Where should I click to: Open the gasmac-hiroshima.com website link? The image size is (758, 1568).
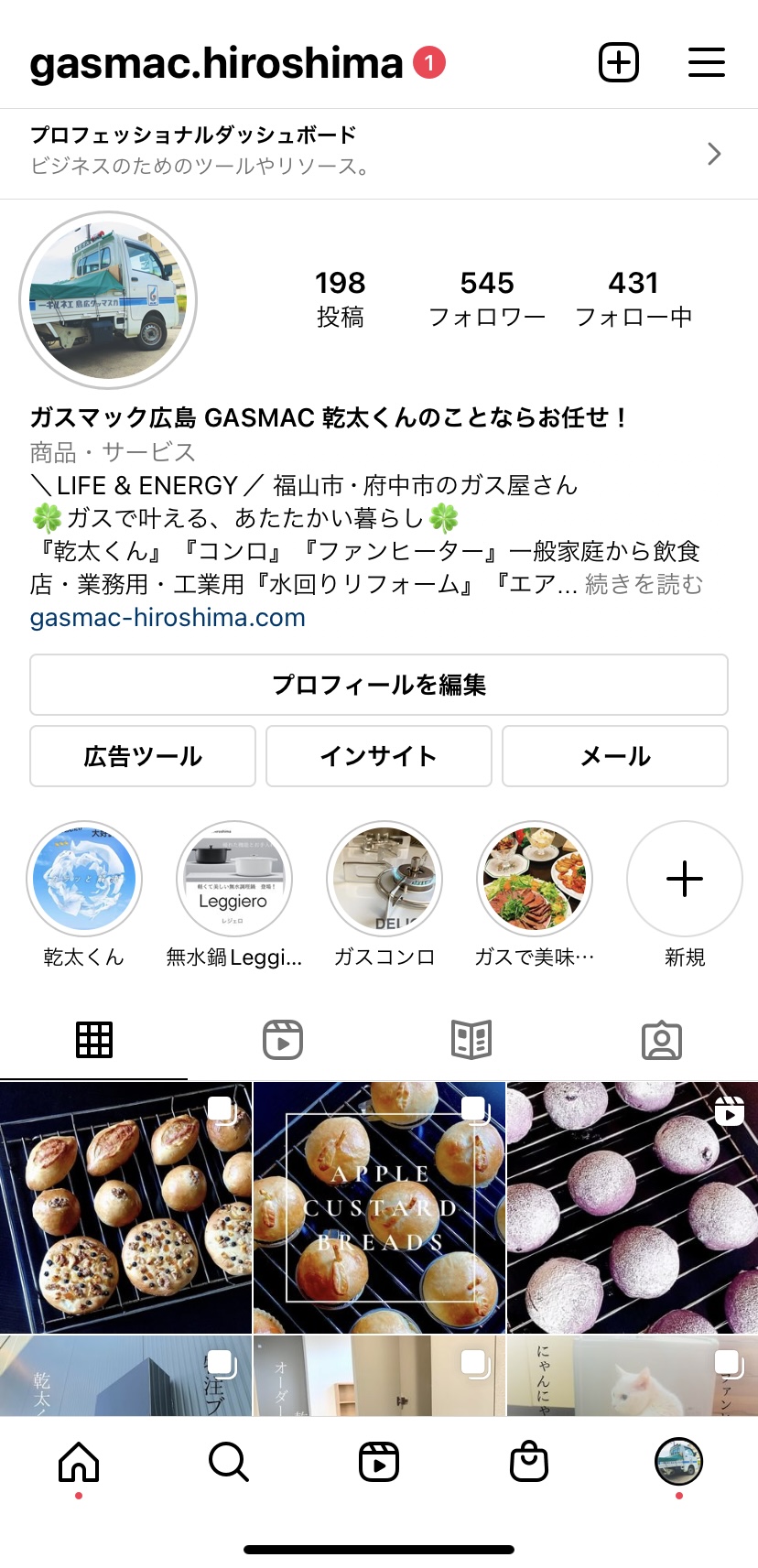point(168,617)
